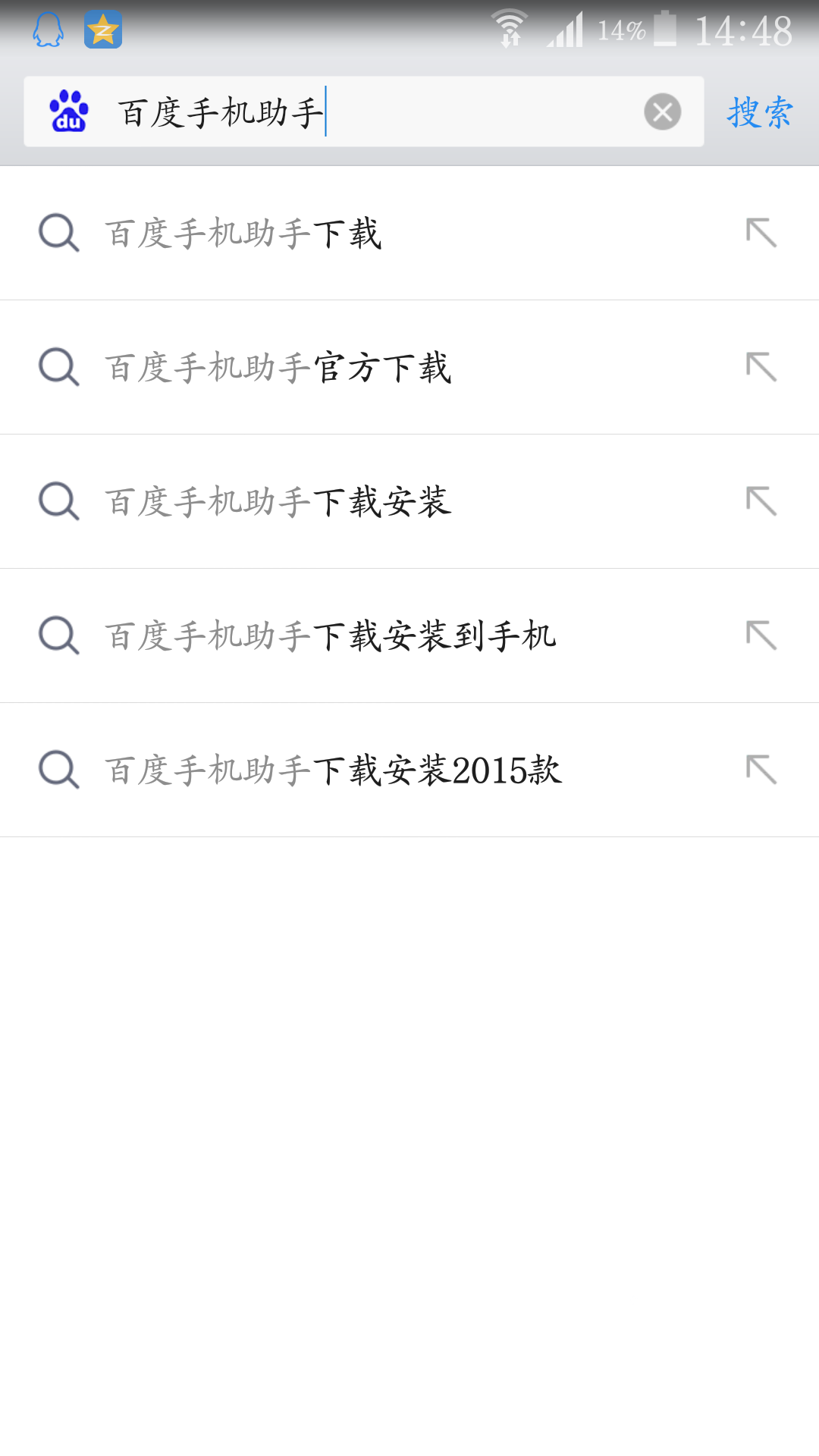
Task: Clear the search text with X button
Action: 662,112
